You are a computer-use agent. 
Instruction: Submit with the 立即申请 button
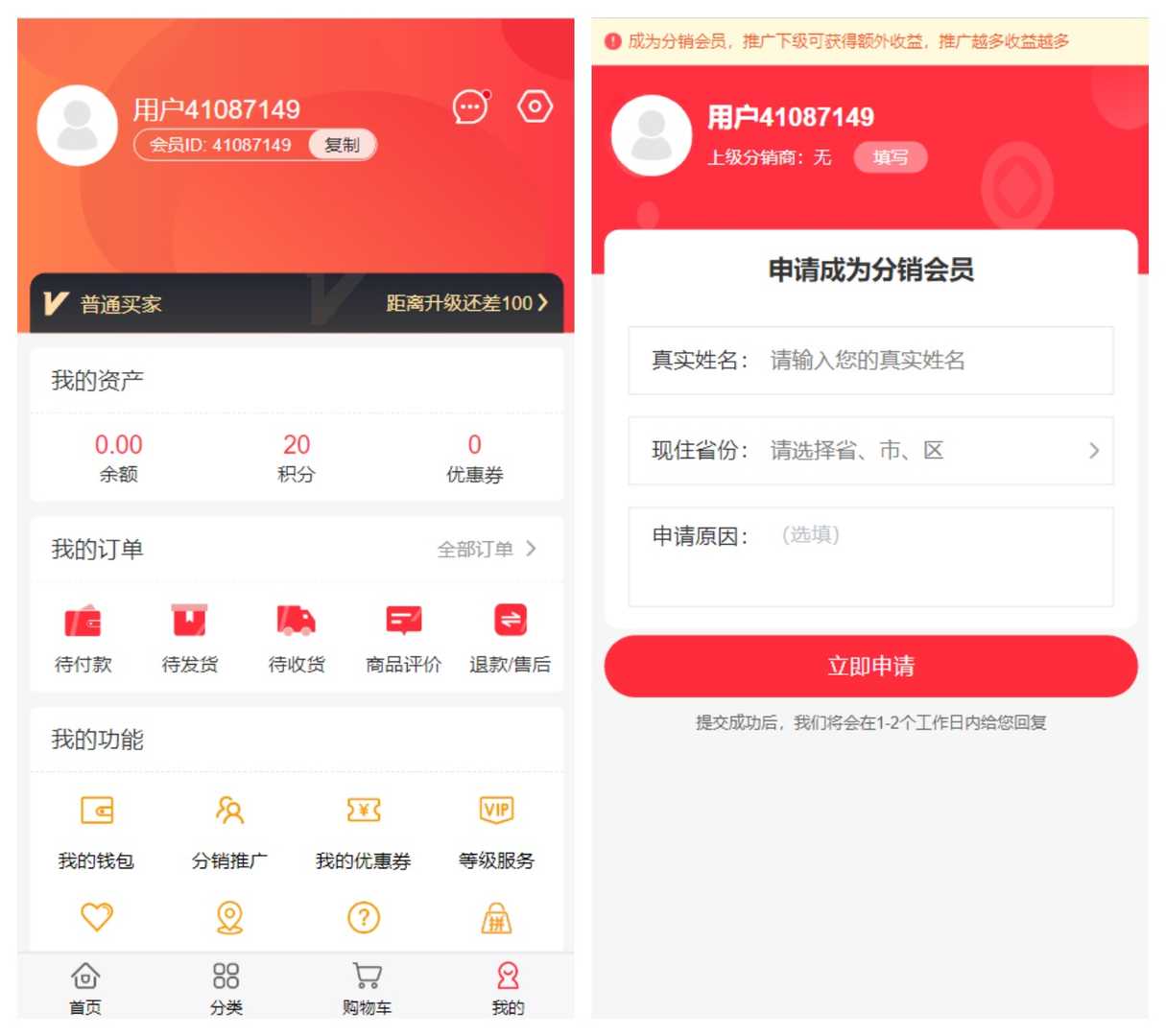click(x=870, y=666)
